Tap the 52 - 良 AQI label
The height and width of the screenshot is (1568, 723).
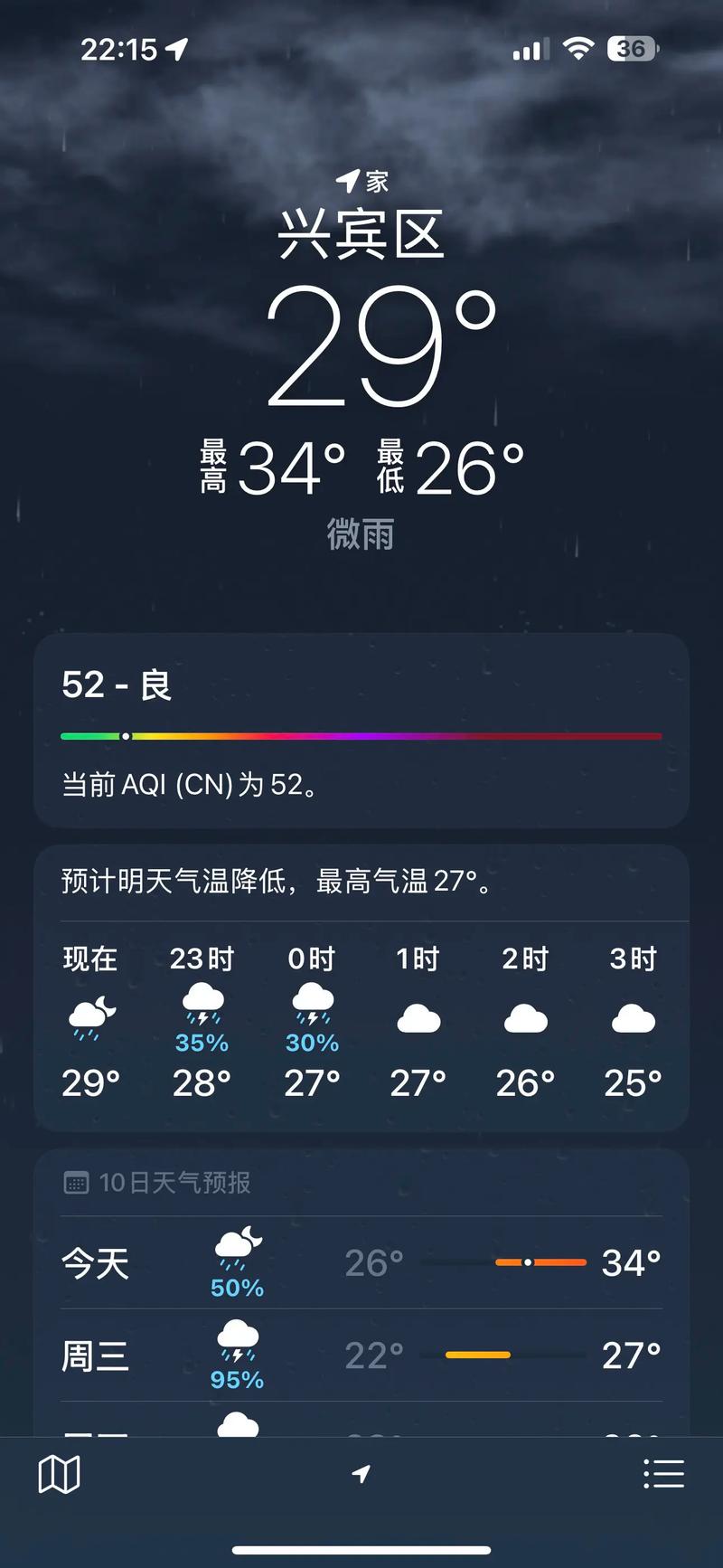pos(117,685)
